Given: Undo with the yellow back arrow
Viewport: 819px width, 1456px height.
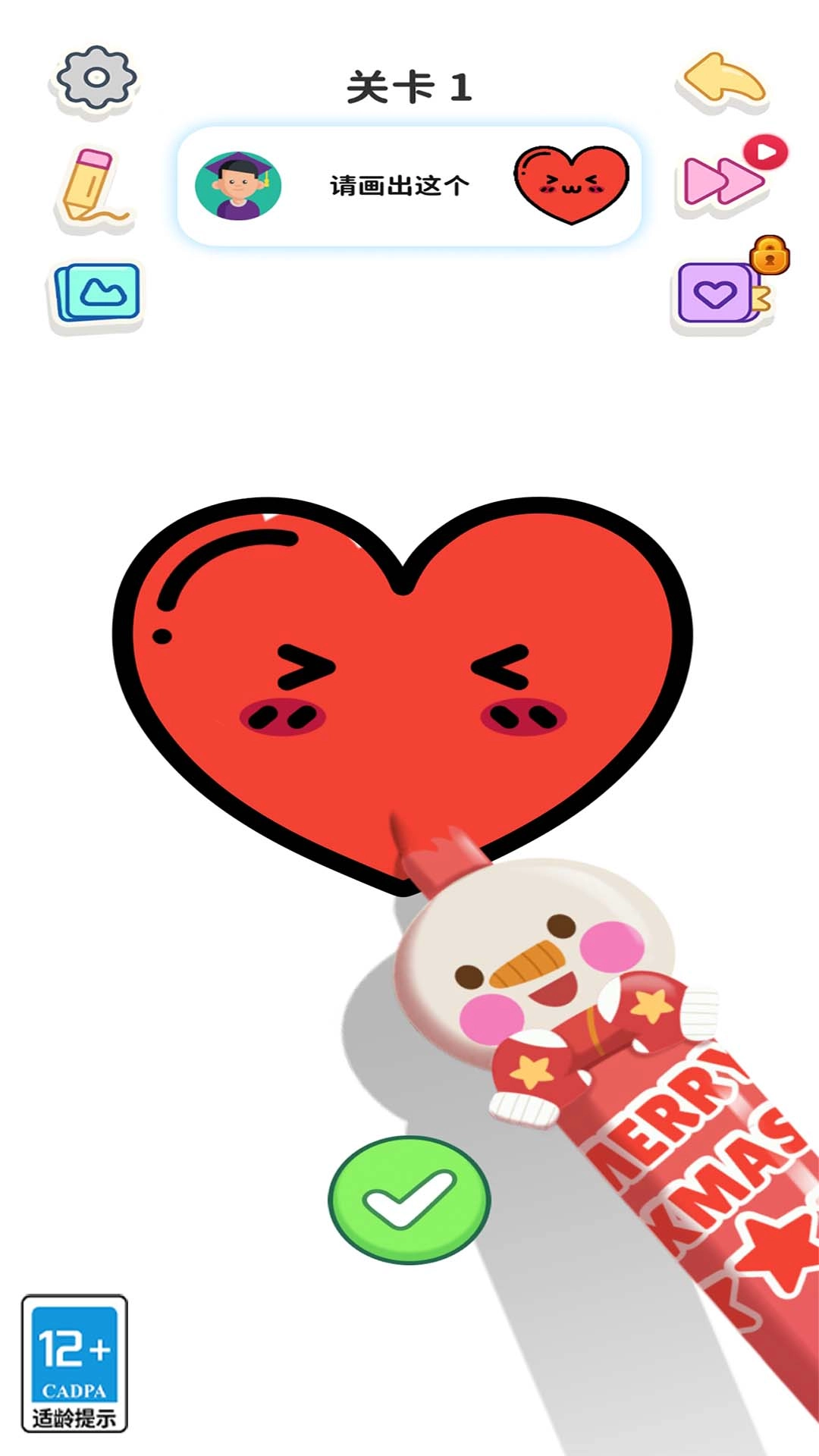Looking at the screenshot, I should point(723,80).
